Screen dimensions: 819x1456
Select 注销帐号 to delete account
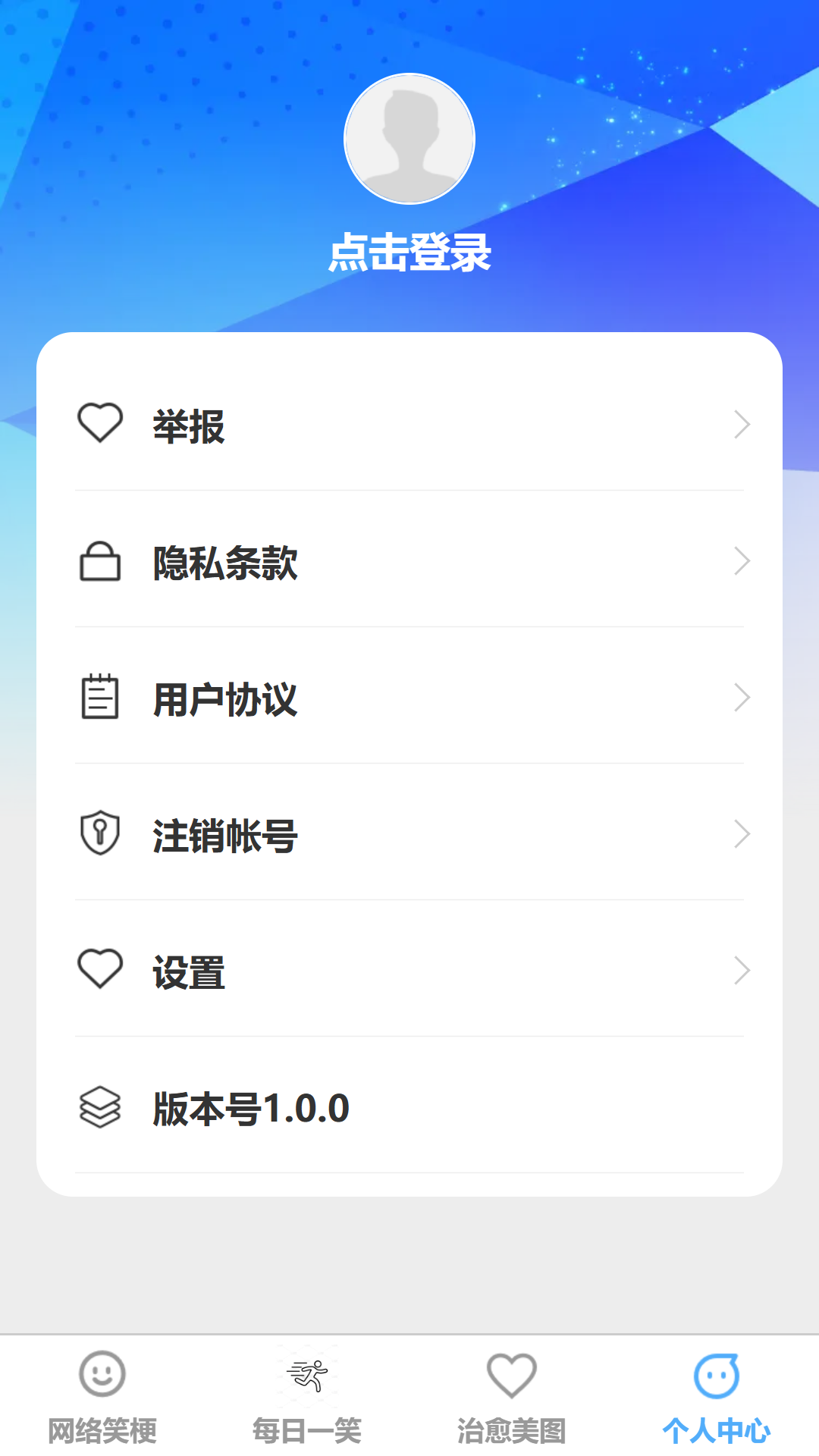tap(409, 835)
